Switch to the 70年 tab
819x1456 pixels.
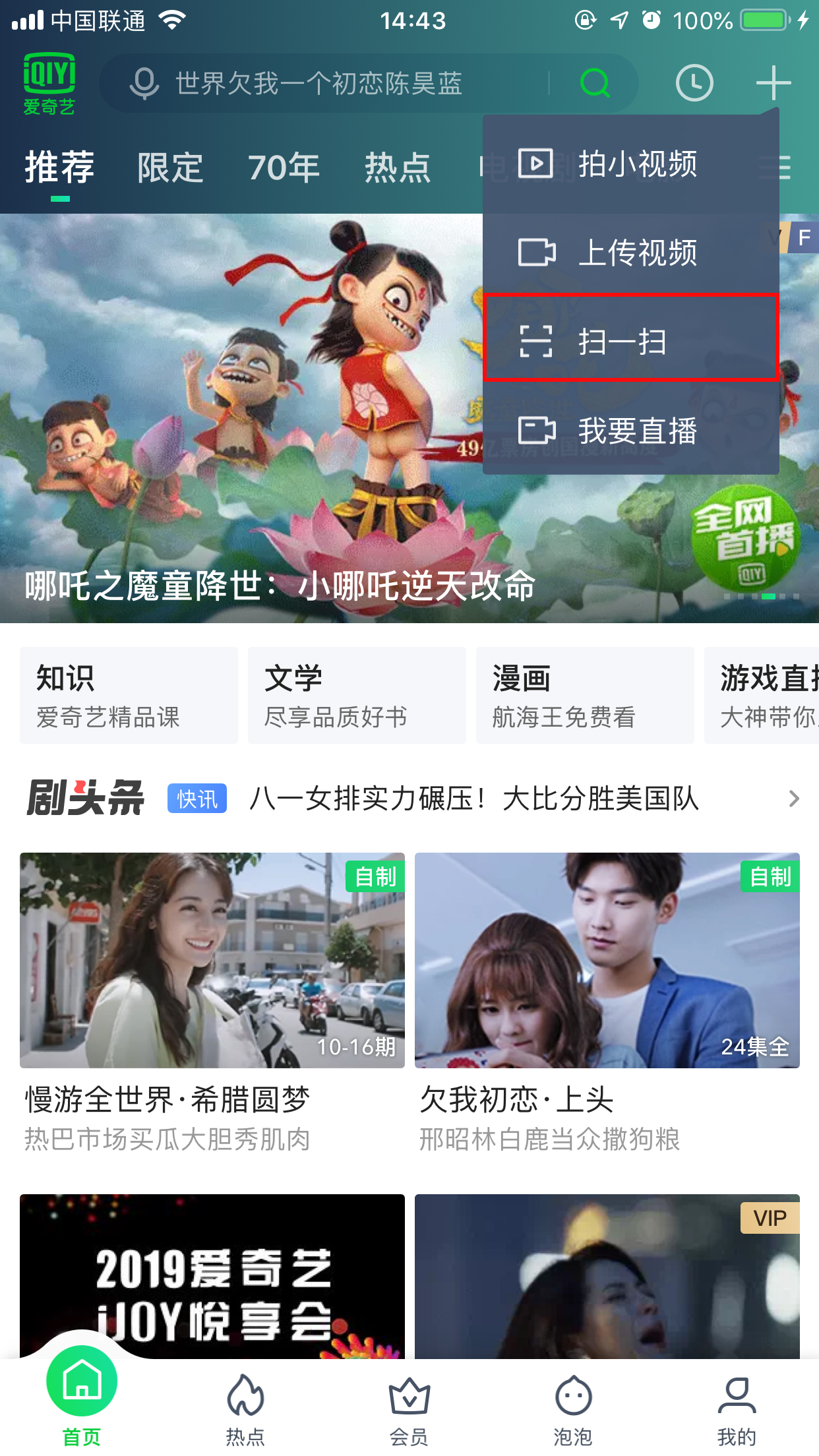click(282, 167)
